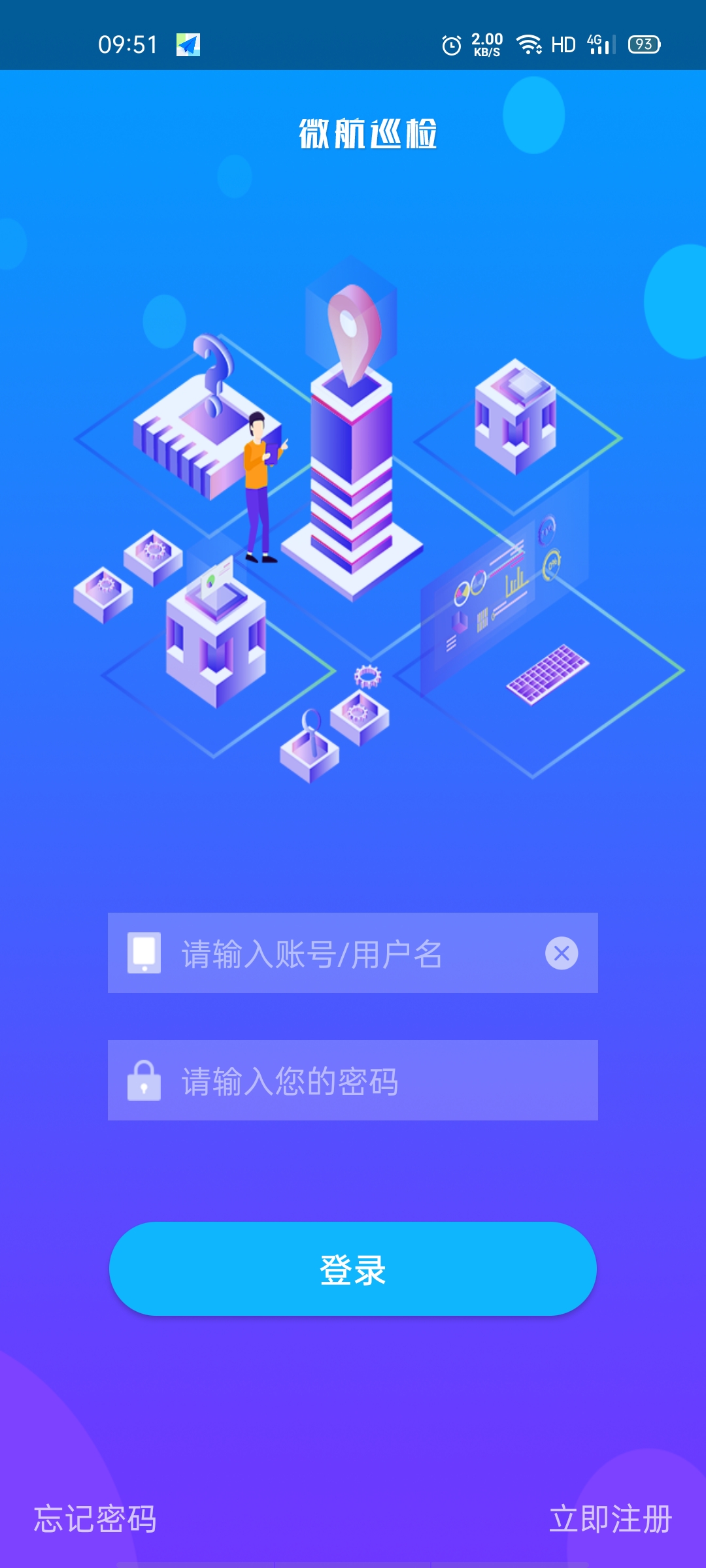Open the 立即注册 register now link
706x1568 pixels.
click(611, 1518)
